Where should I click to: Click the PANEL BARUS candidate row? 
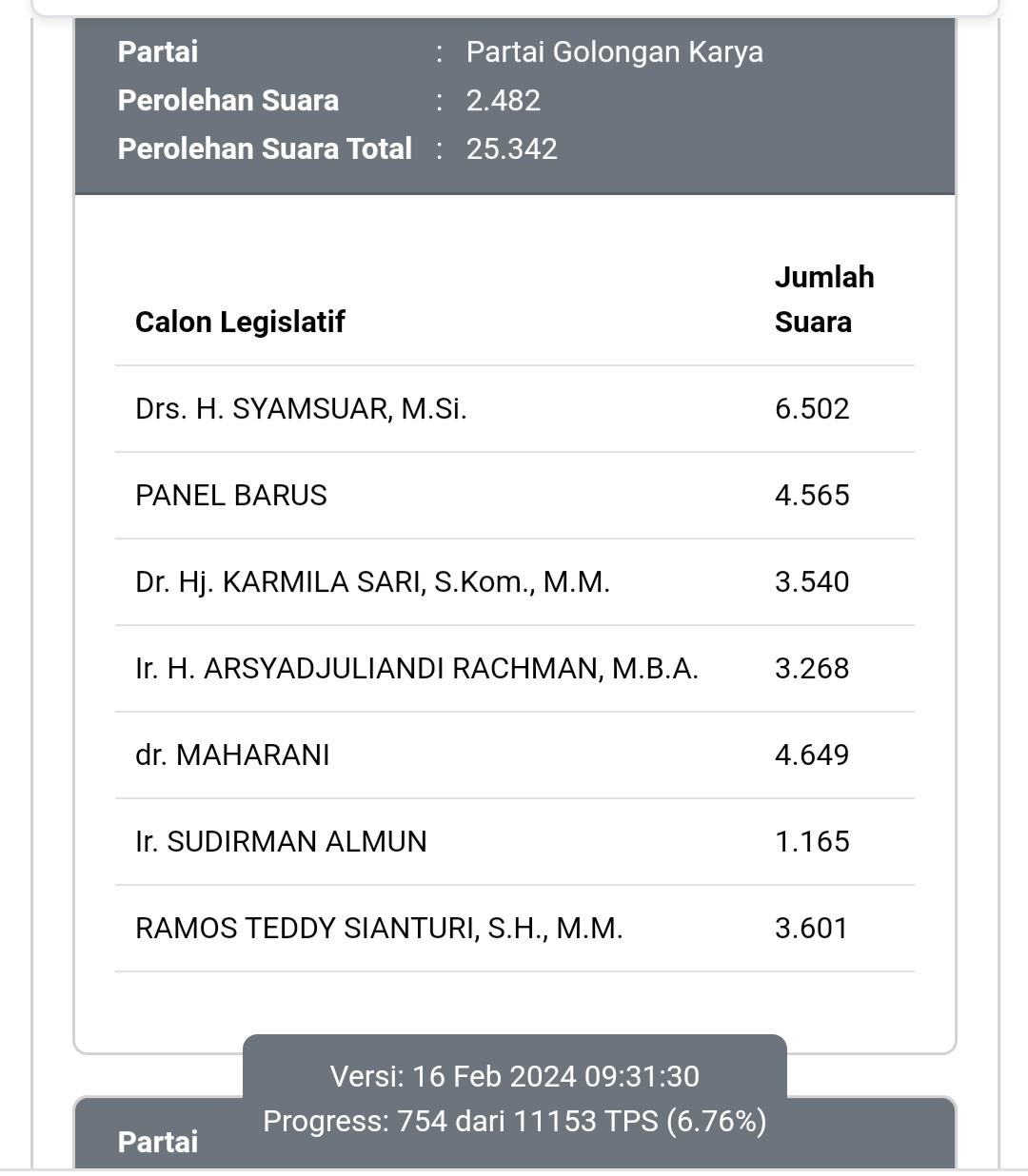232,496
